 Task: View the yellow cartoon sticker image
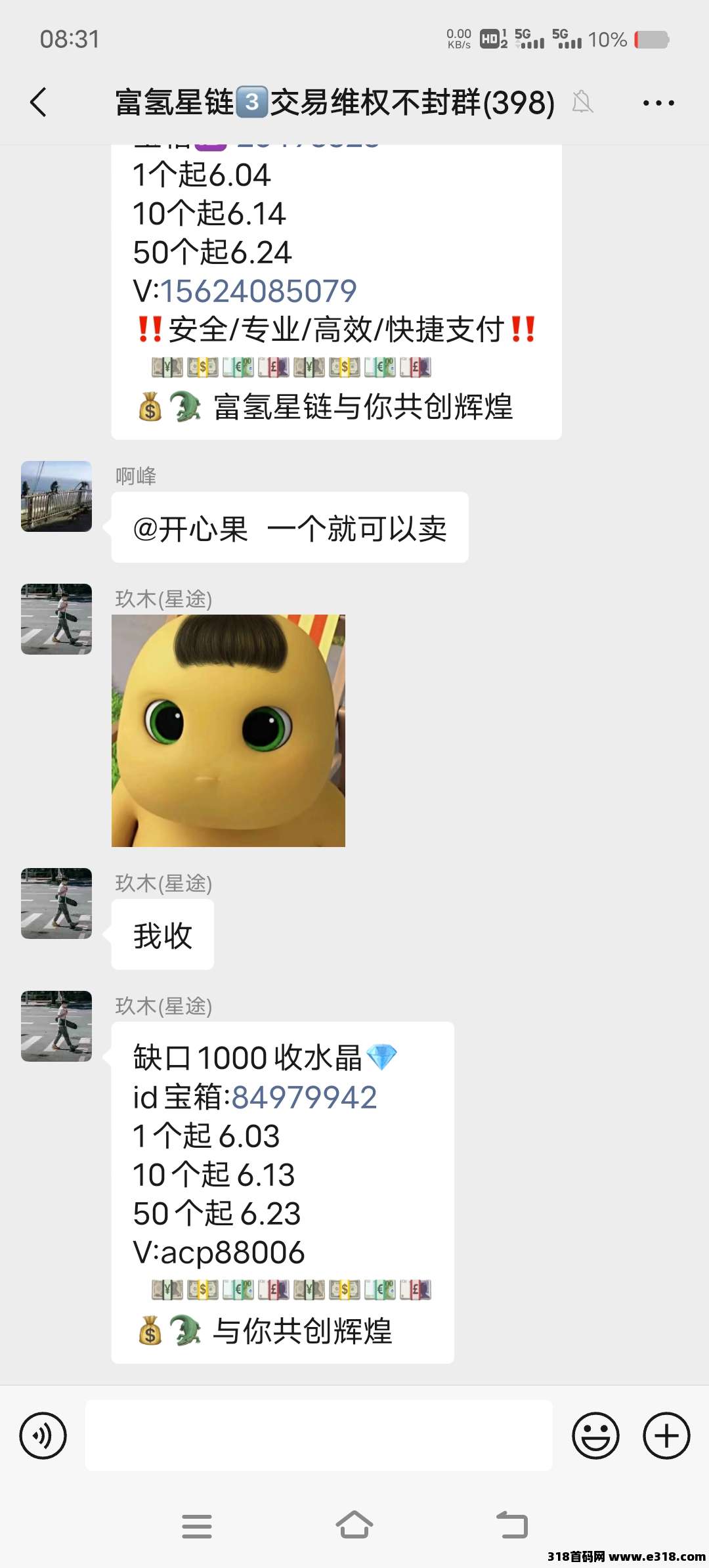(228, 731)
